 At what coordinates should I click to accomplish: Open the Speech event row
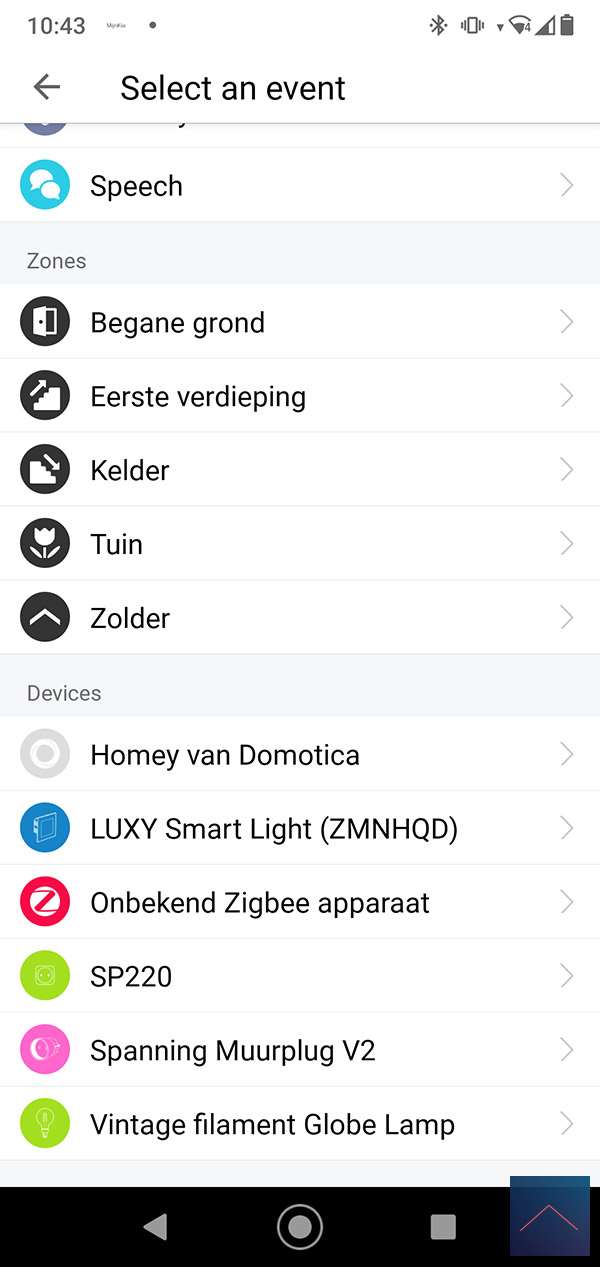point(300,186)
